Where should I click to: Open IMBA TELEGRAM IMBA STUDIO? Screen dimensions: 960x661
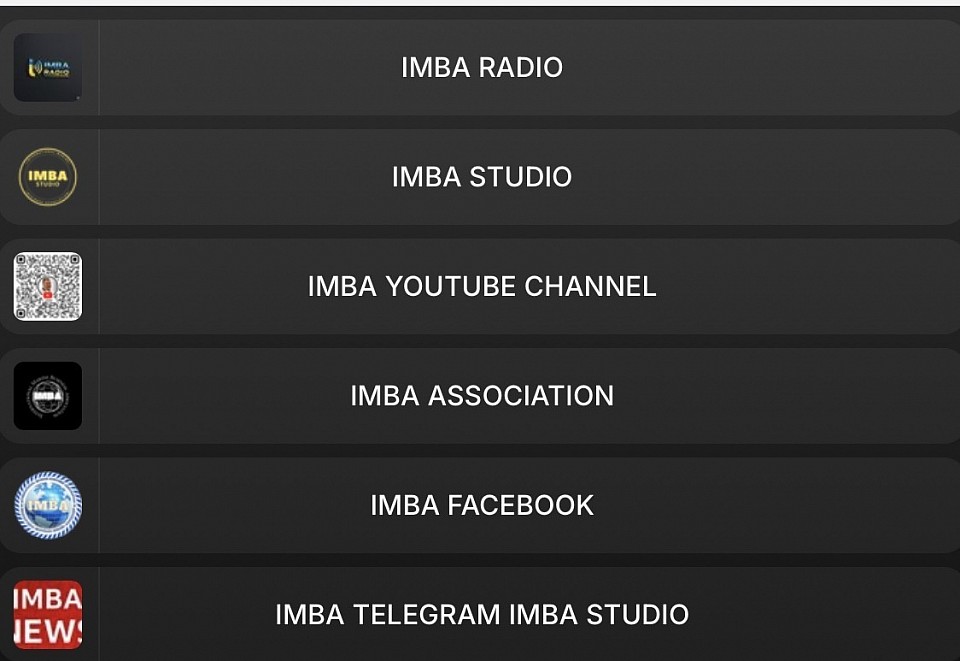tap(481, 613)
